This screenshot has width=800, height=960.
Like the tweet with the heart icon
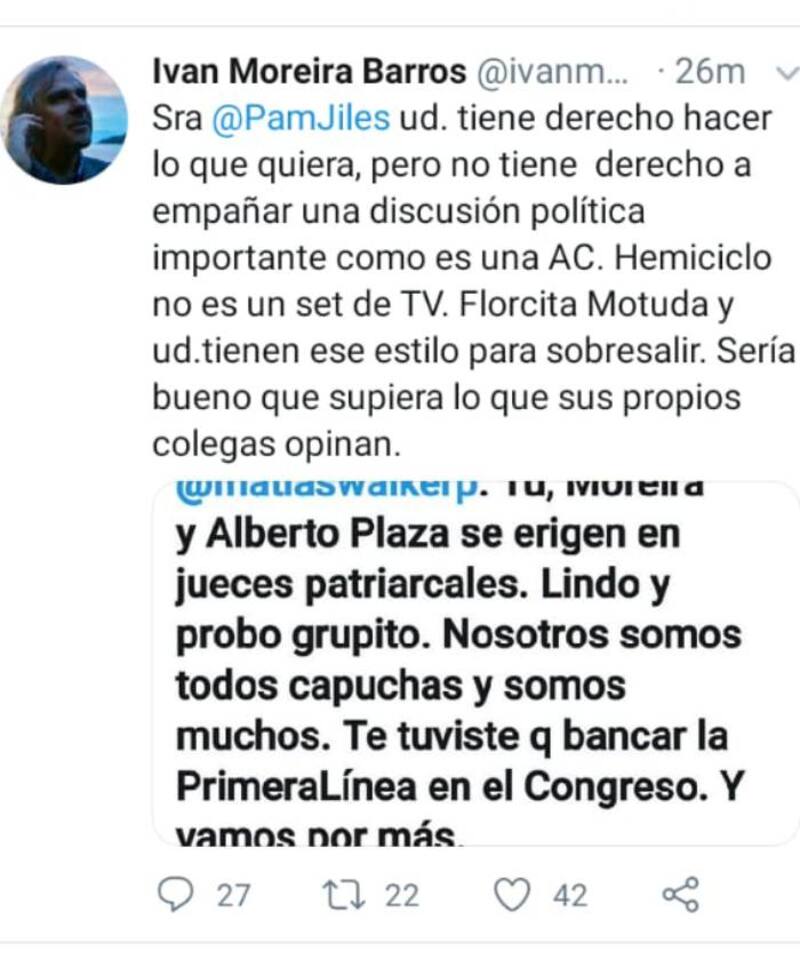point(512,893)
